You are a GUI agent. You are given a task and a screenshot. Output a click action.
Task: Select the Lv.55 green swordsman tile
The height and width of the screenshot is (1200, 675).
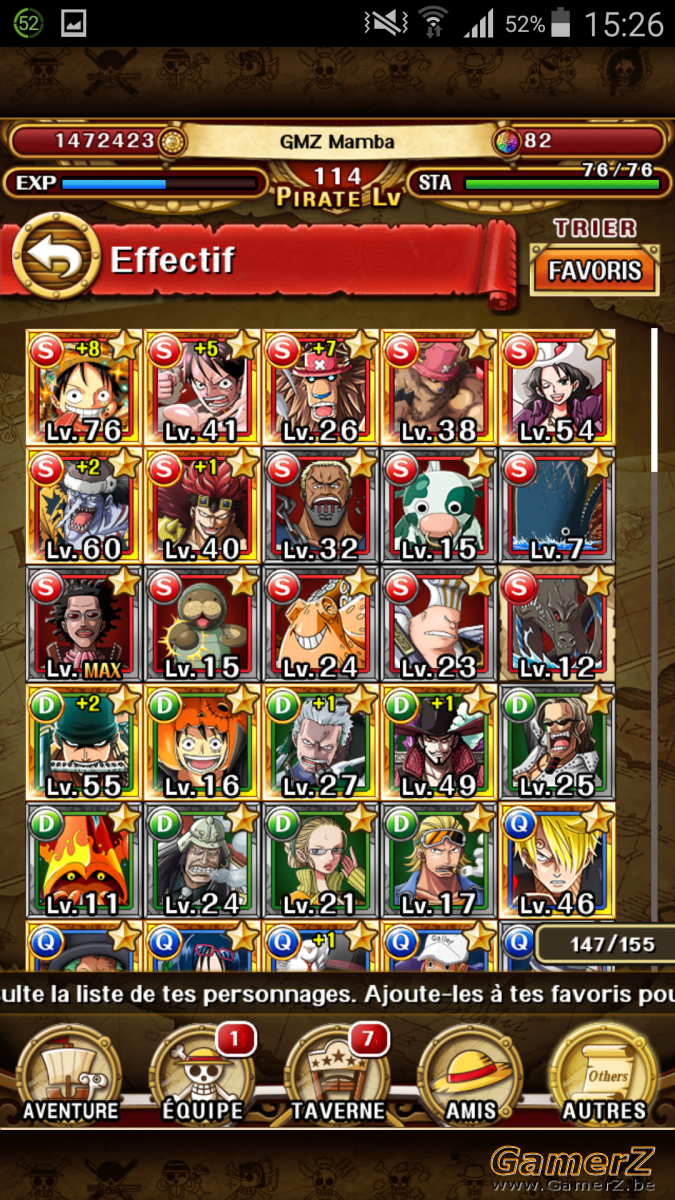84,742
